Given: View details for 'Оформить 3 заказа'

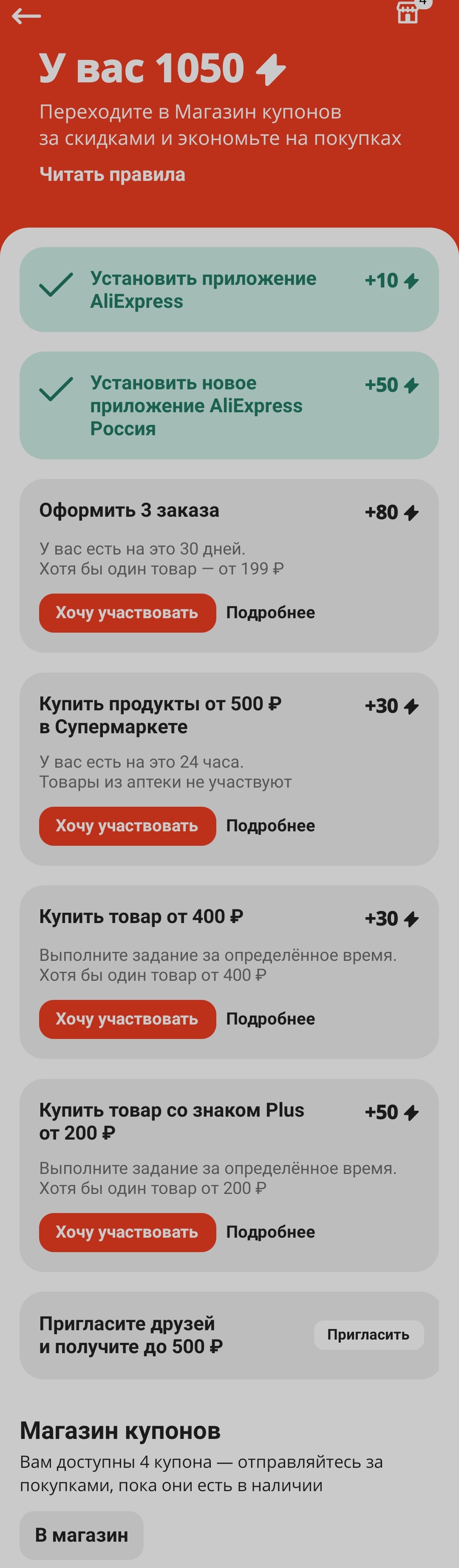Looking at the screenshot, I should point(271,612).
